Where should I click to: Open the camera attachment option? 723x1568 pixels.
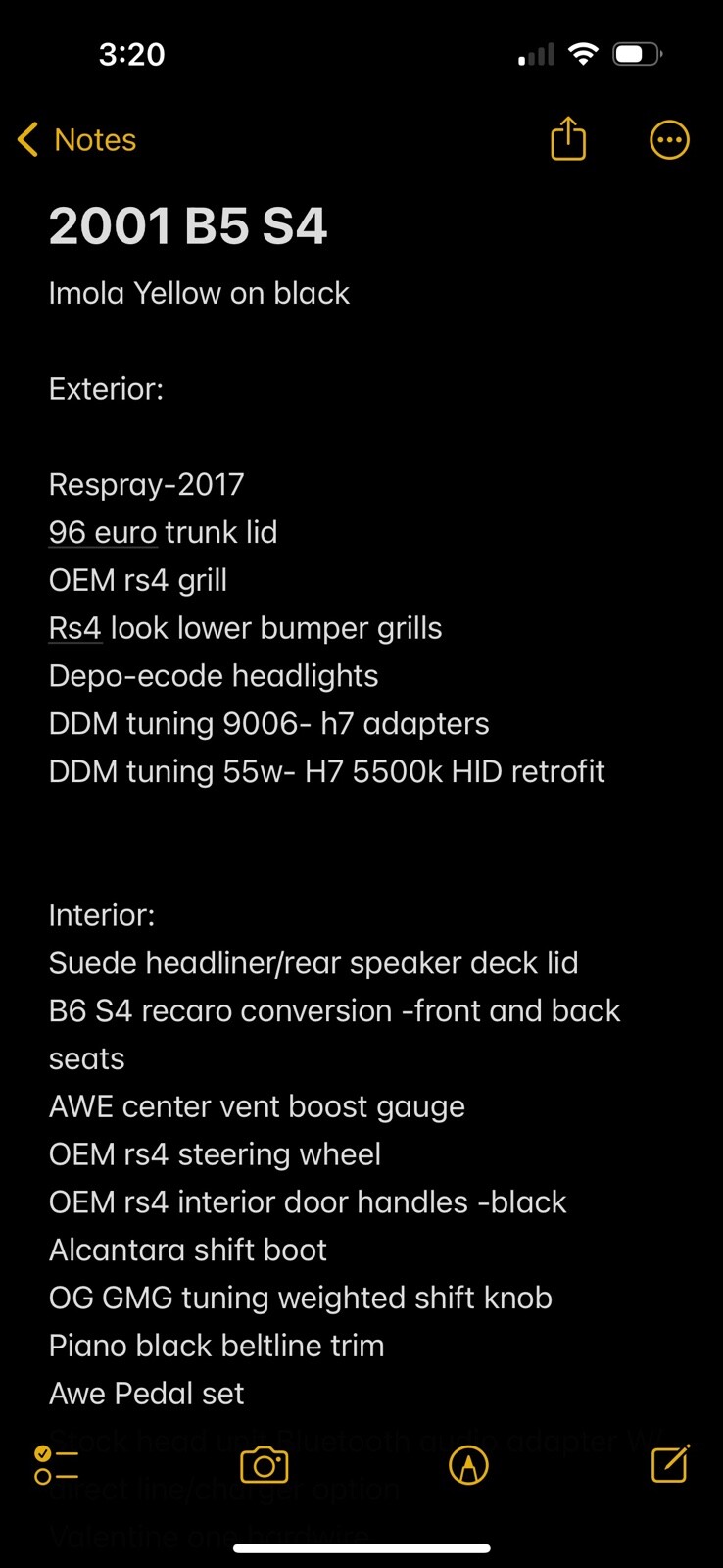(264, 1465)
